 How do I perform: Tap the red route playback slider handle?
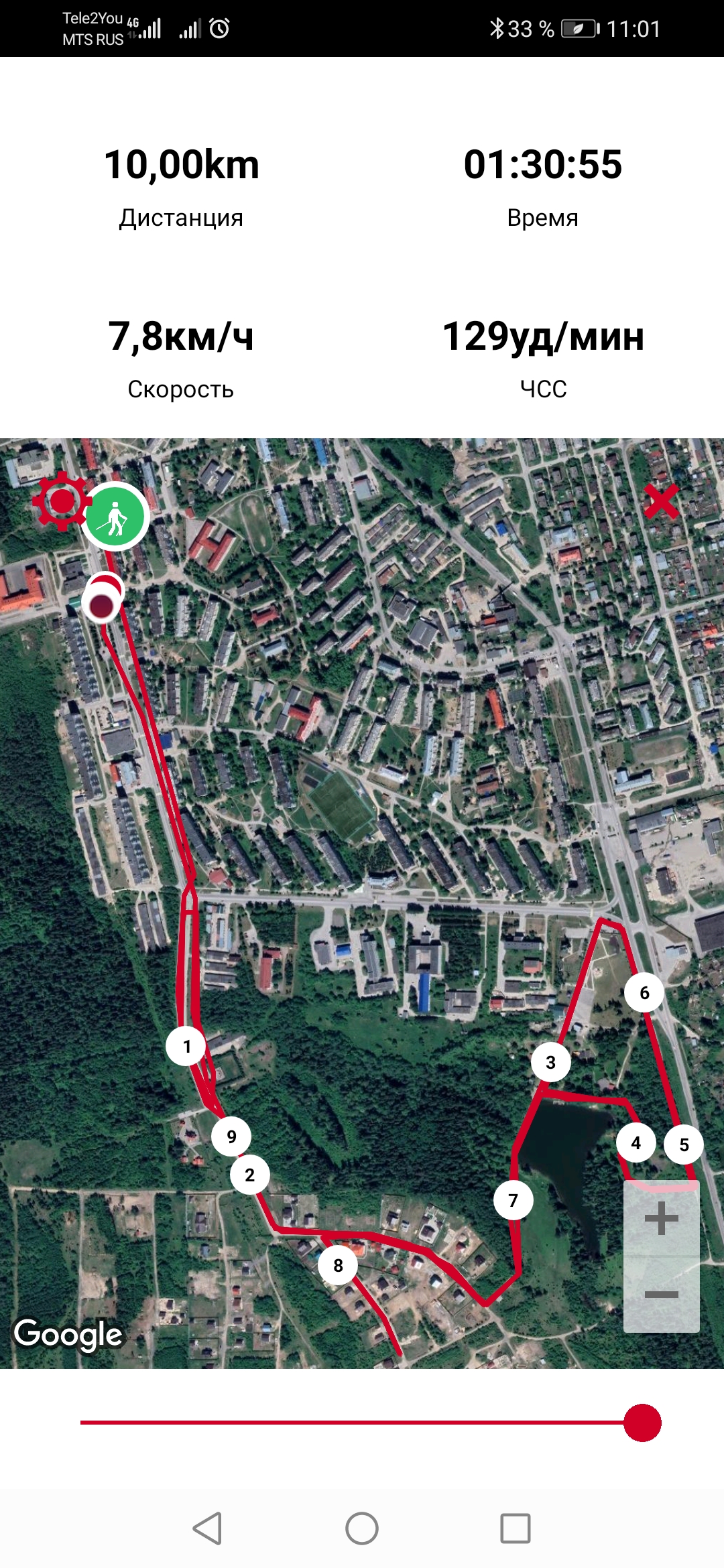642,1422
